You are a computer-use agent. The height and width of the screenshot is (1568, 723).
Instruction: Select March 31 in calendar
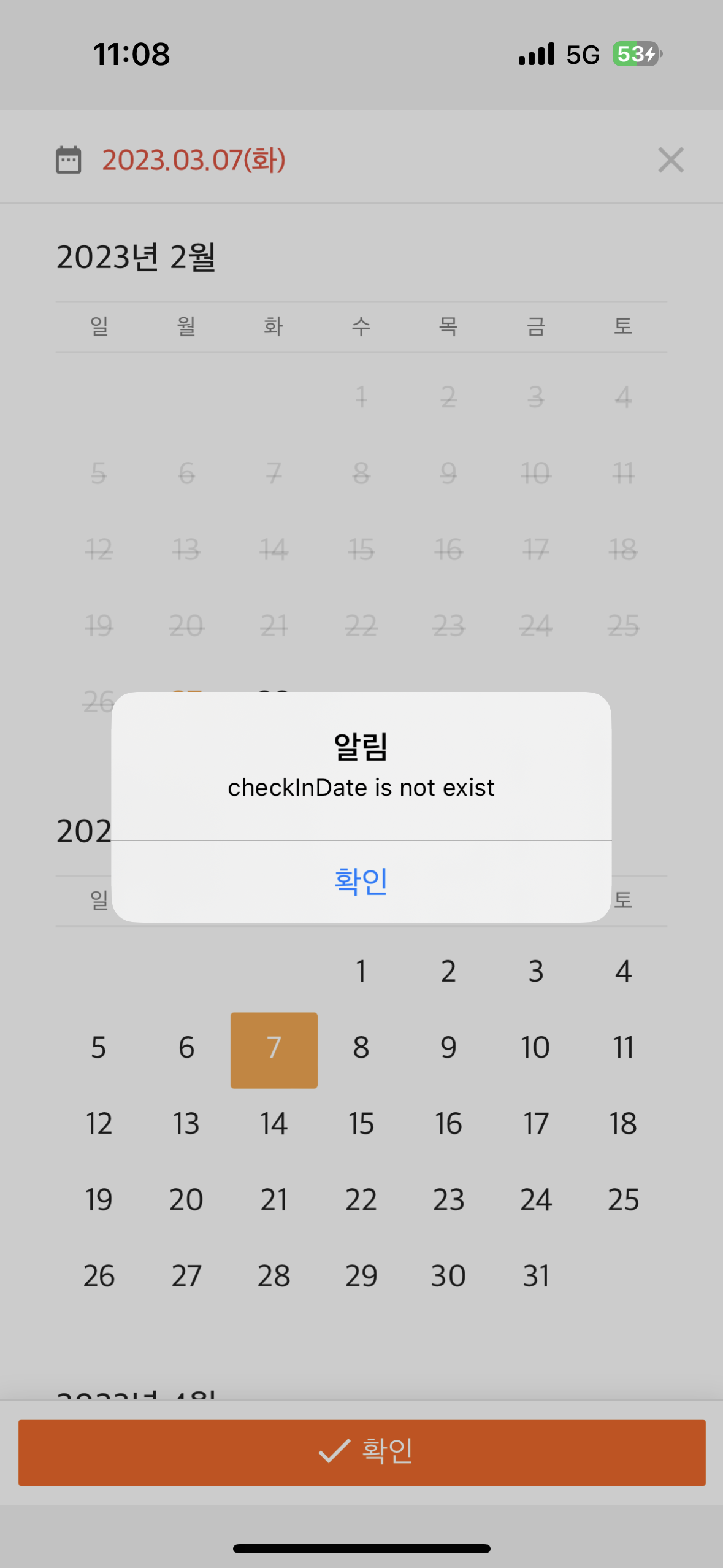(536, 1276)
